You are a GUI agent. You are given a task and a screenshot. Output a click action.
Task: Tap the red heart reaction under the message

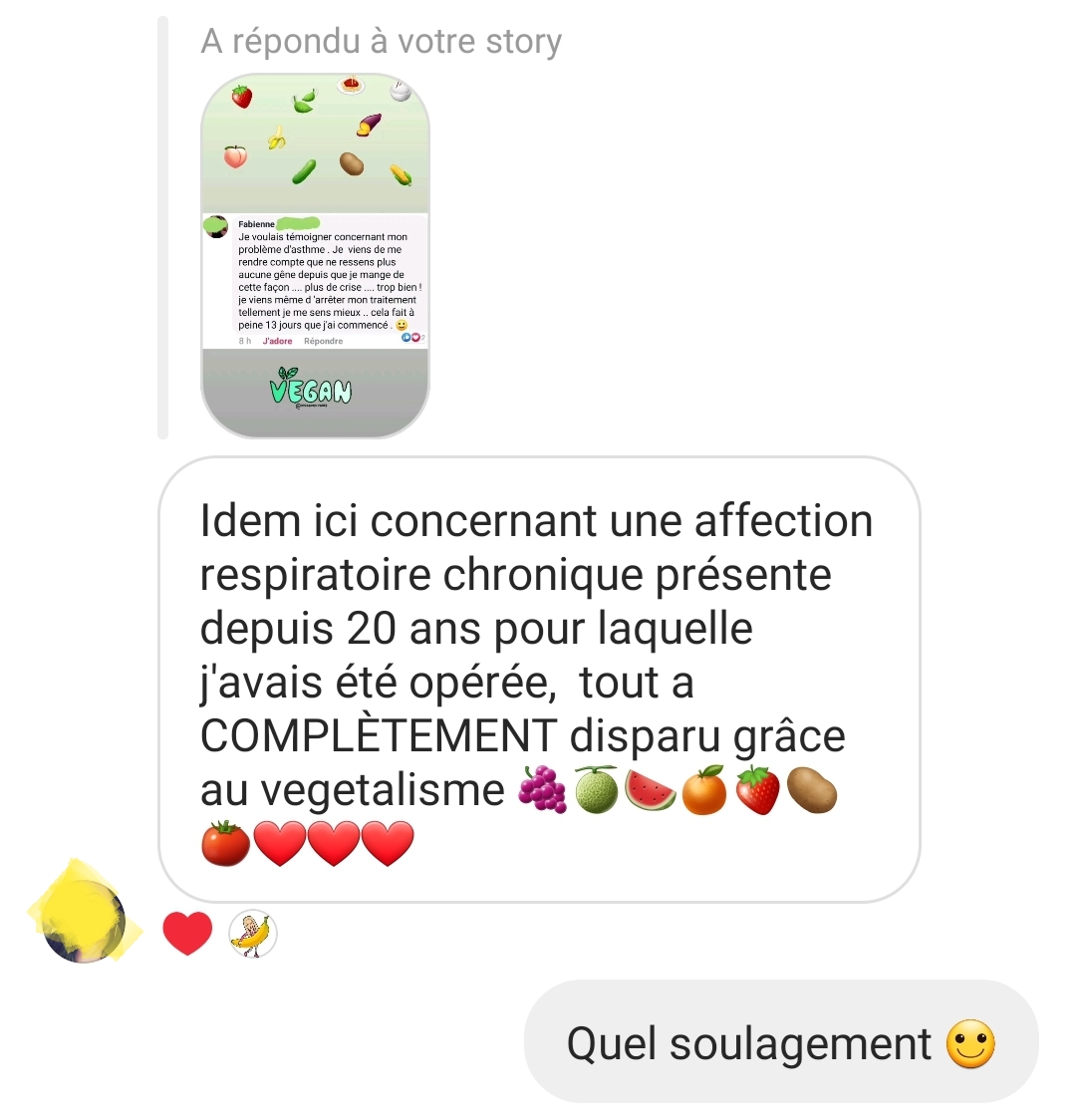click(187, 934)
